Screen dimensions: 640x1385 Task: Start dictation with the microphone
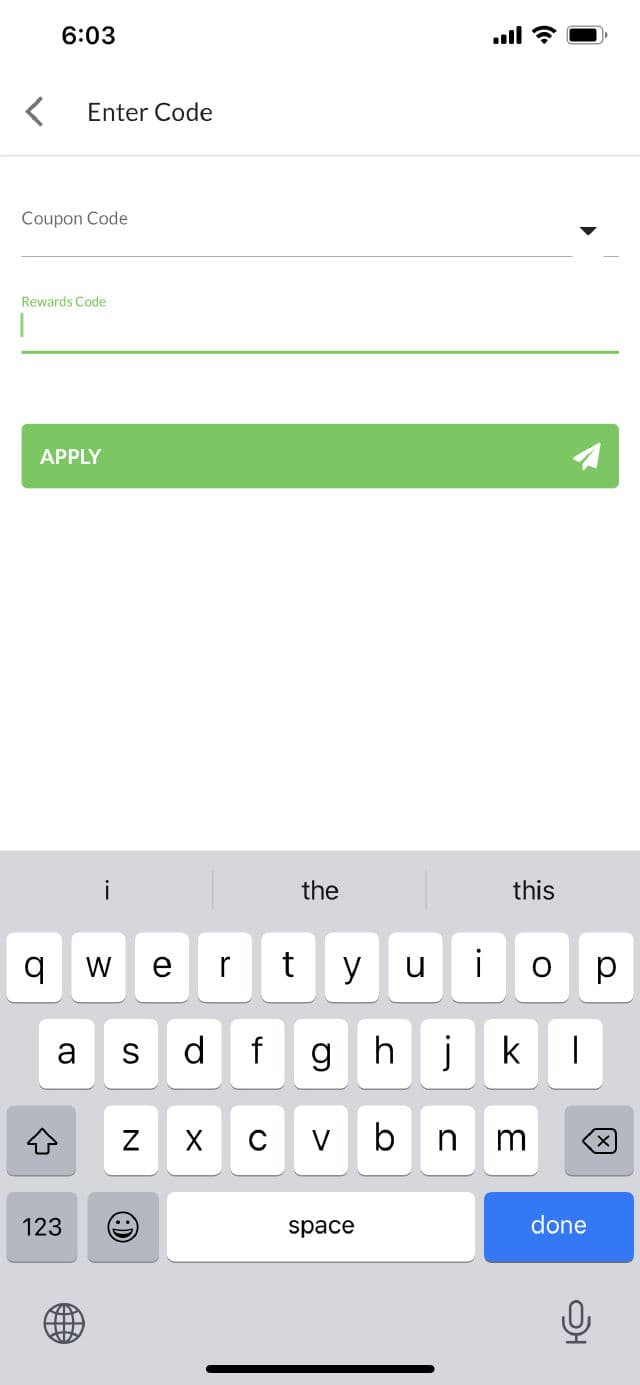(x=575, y=1322)
